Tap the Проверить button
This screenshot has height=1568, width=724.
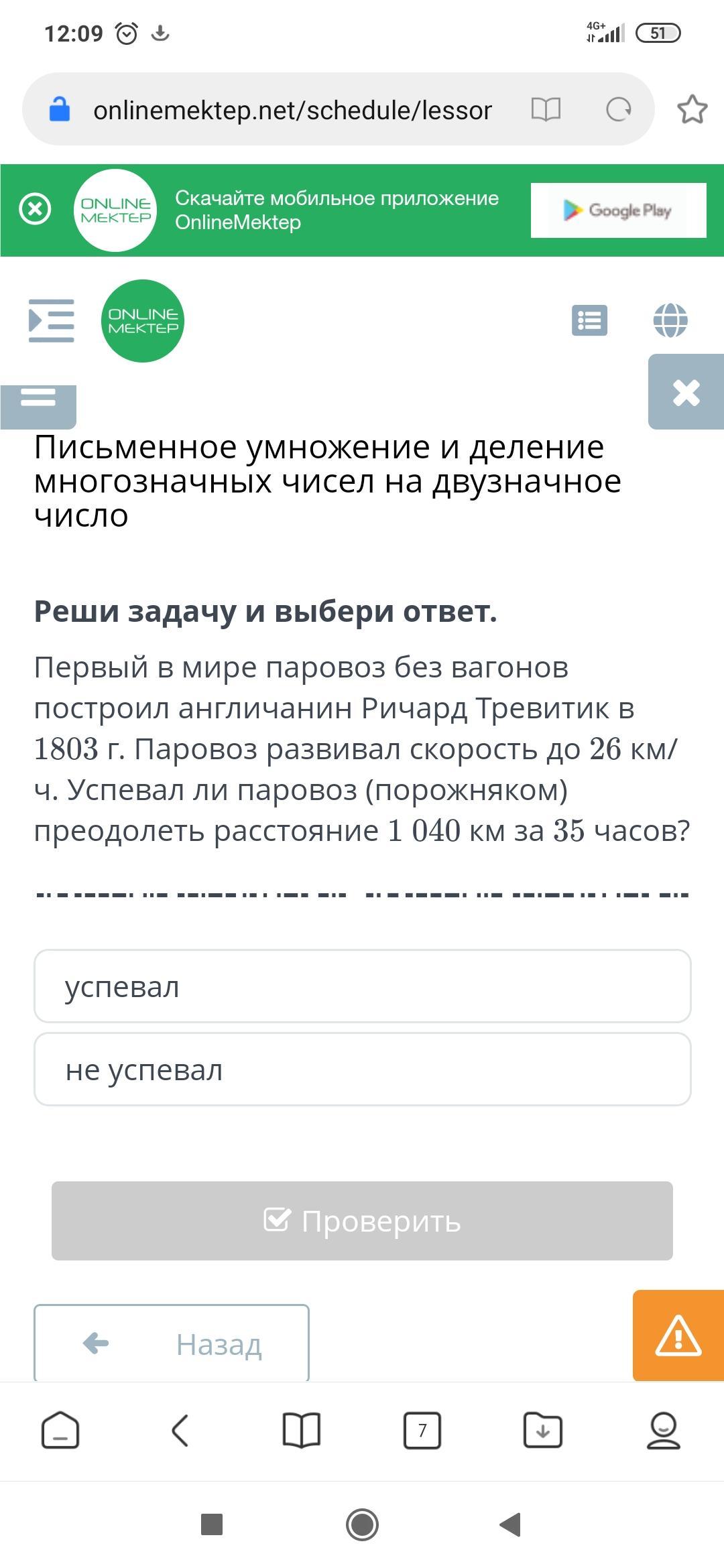click(362, 1221)
